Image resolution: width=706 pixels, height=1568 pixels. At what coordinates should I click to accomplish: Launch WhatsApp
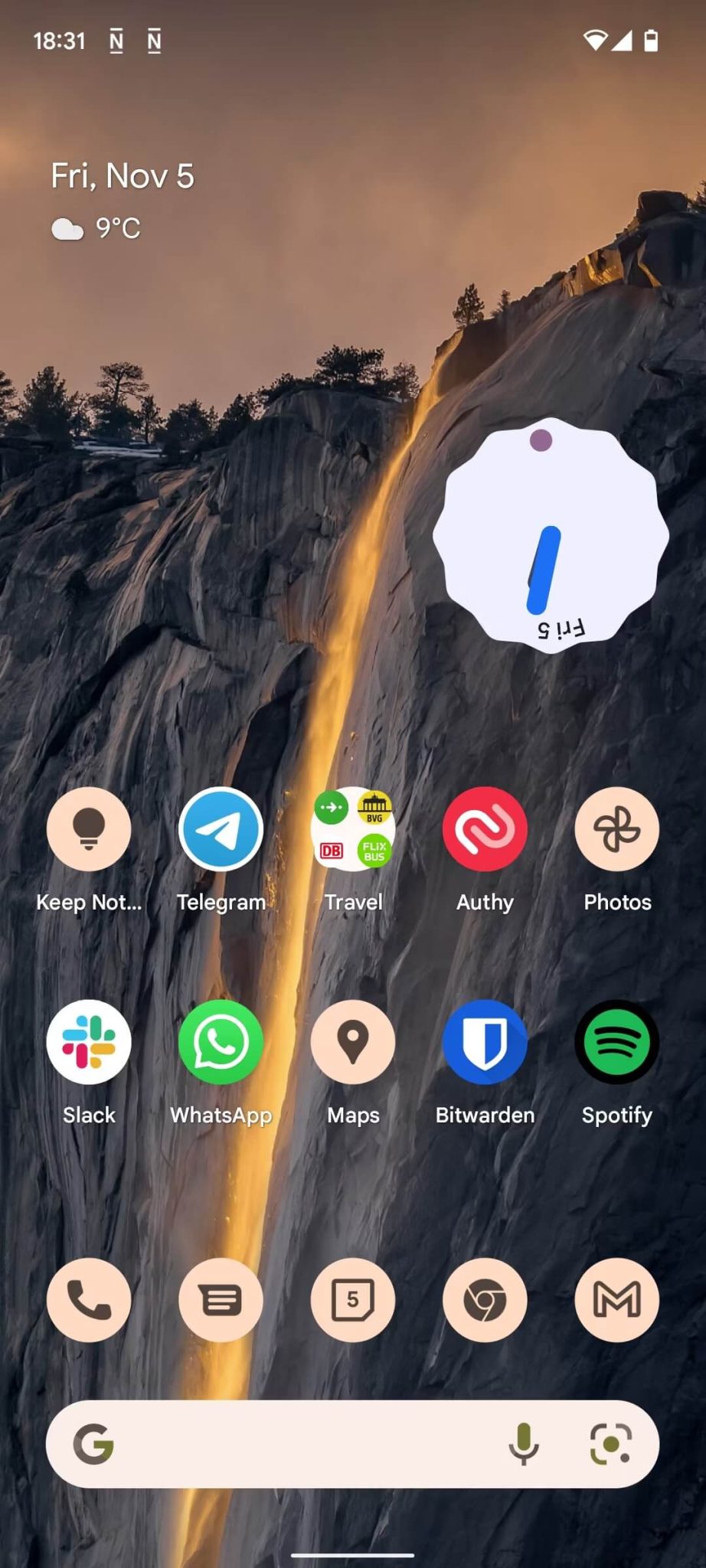point(221,1042)
